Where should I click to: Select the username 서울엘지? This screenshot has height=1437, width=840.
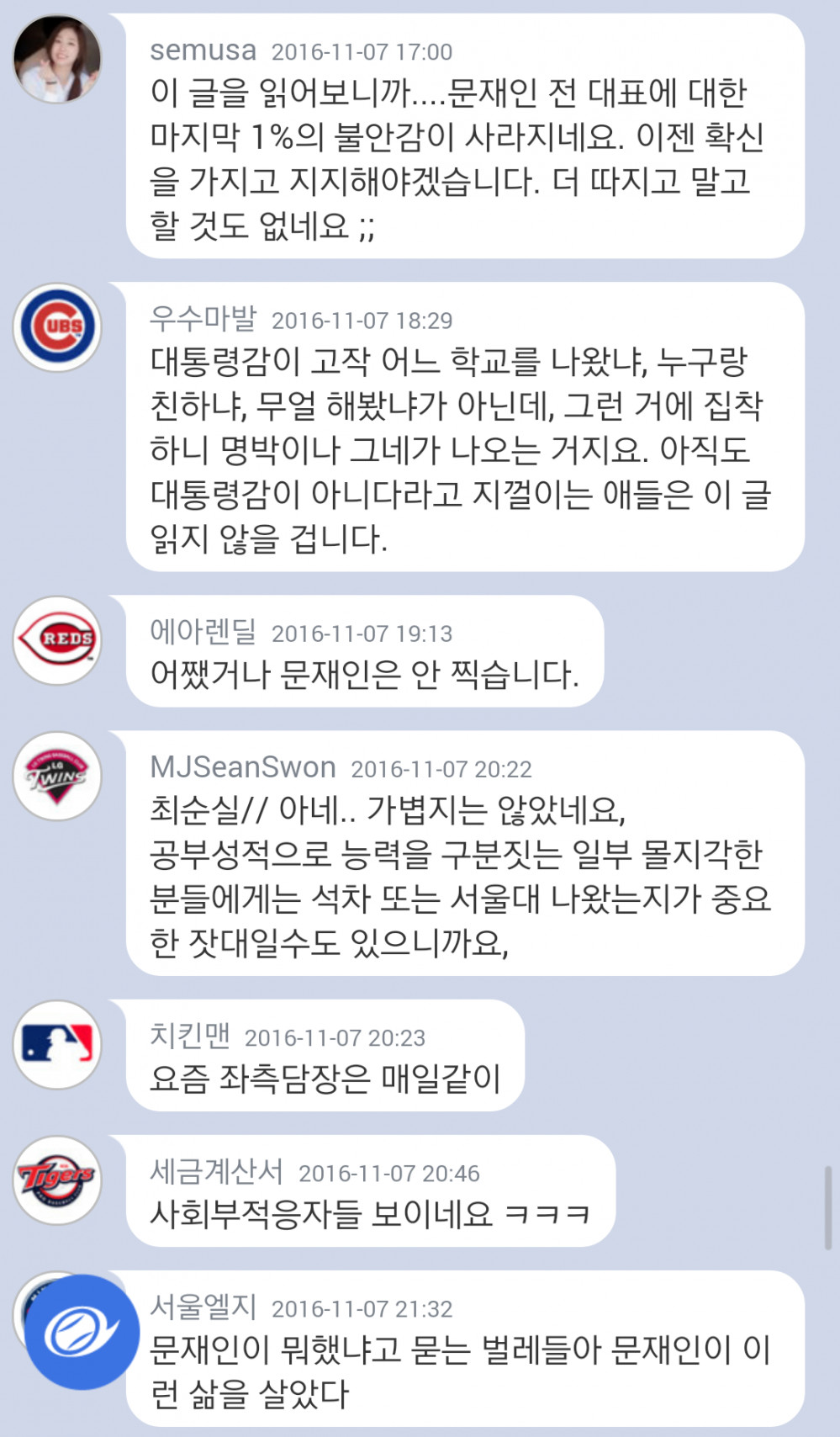click(203, 1307)
